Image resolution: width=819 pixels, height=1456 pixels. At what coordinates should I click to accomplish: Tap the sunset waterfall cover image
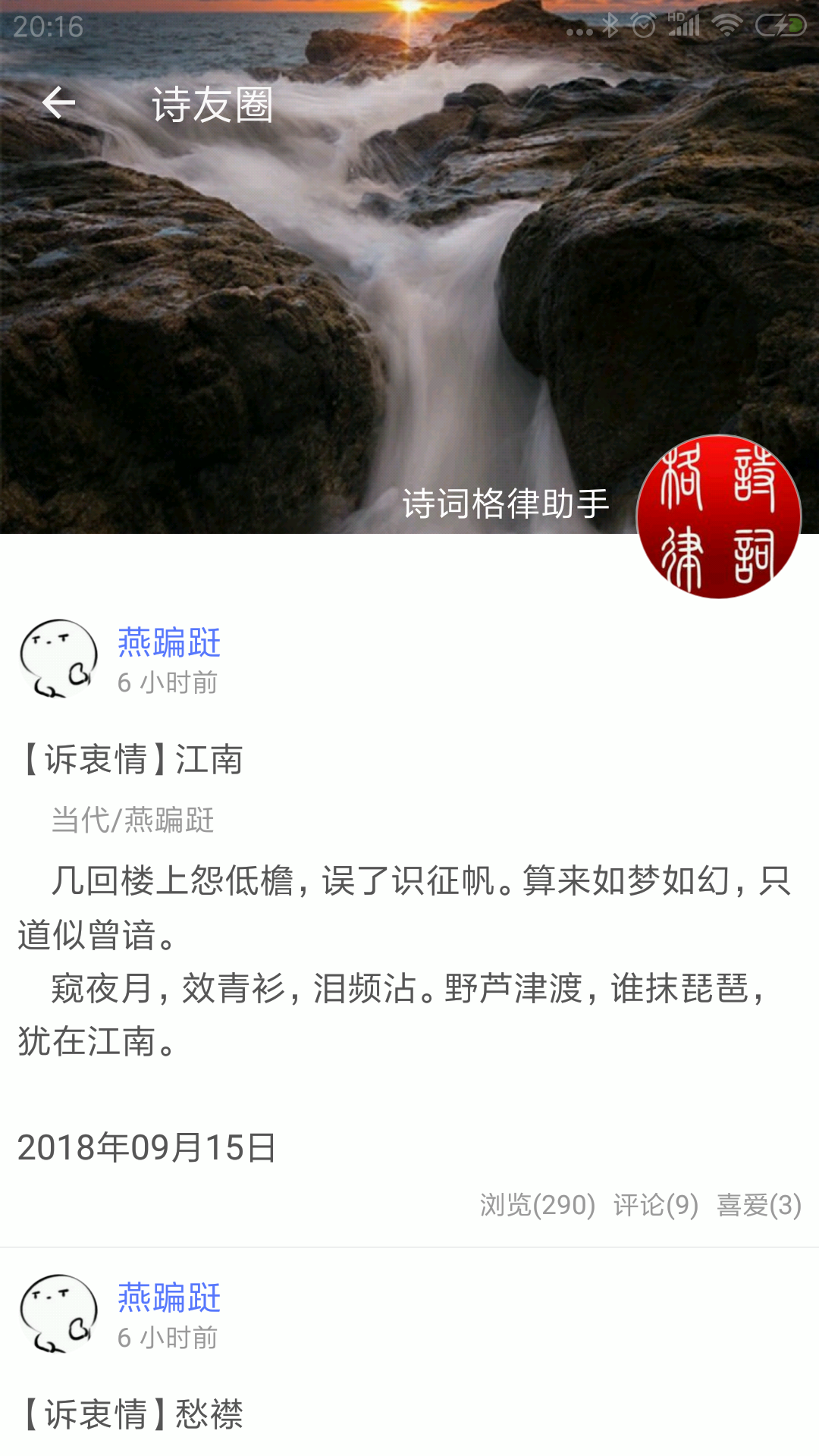pos(303,303)
